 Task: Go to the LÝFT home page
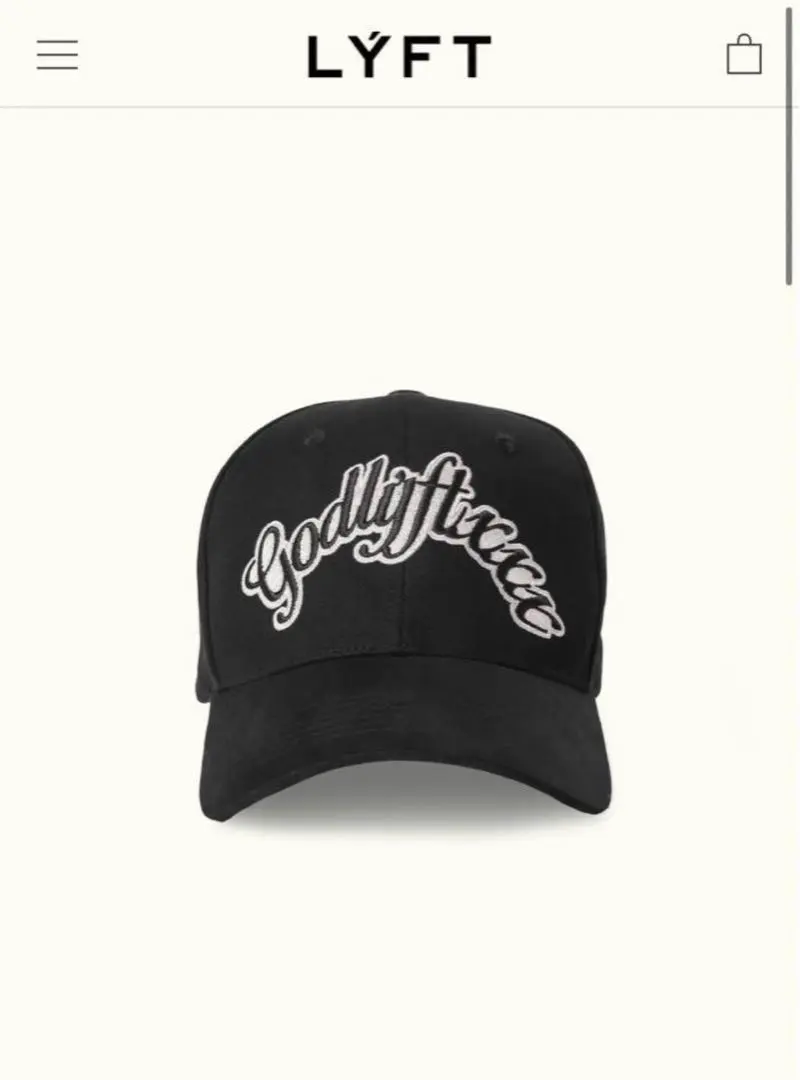399,55
